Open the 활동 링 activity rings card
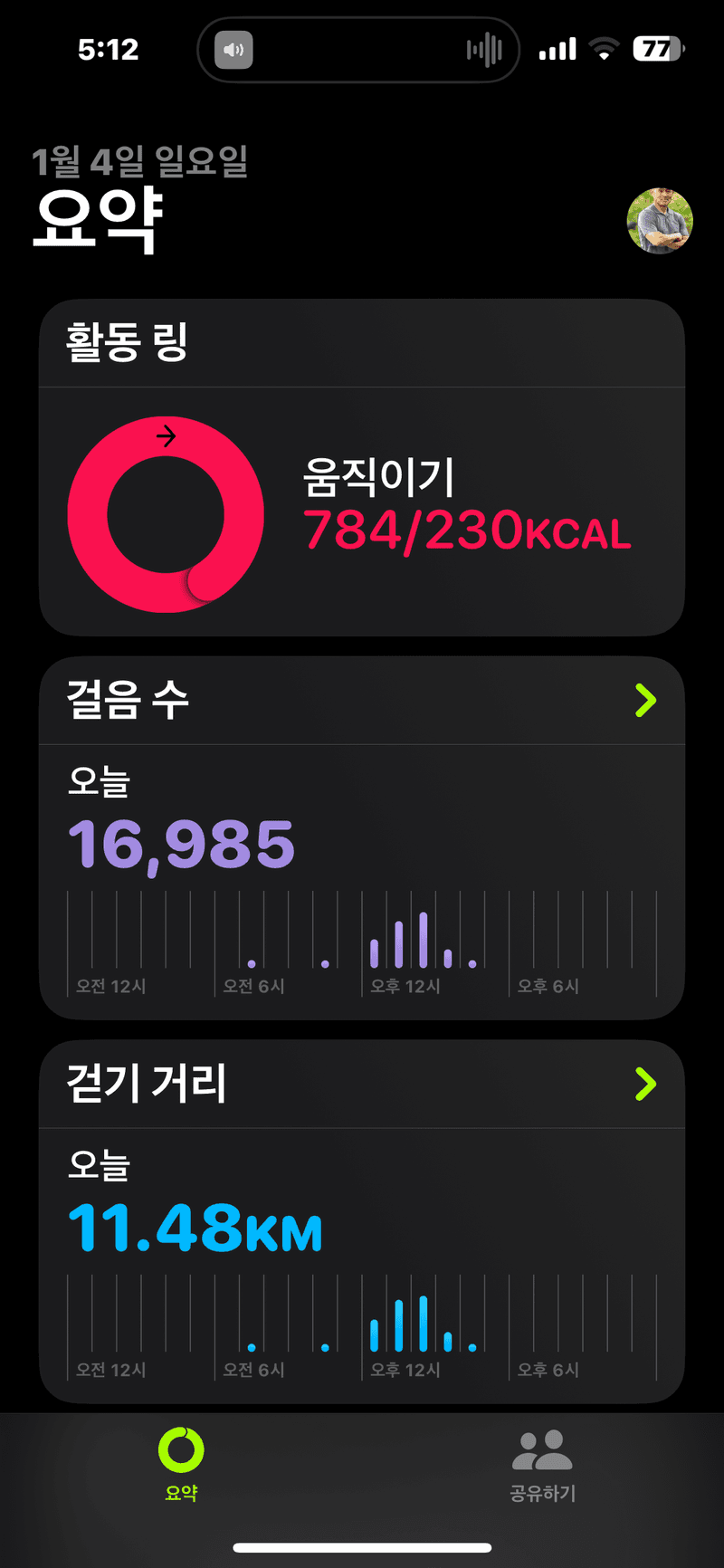This screenshot has width=724, height=1568. (361, 467)
